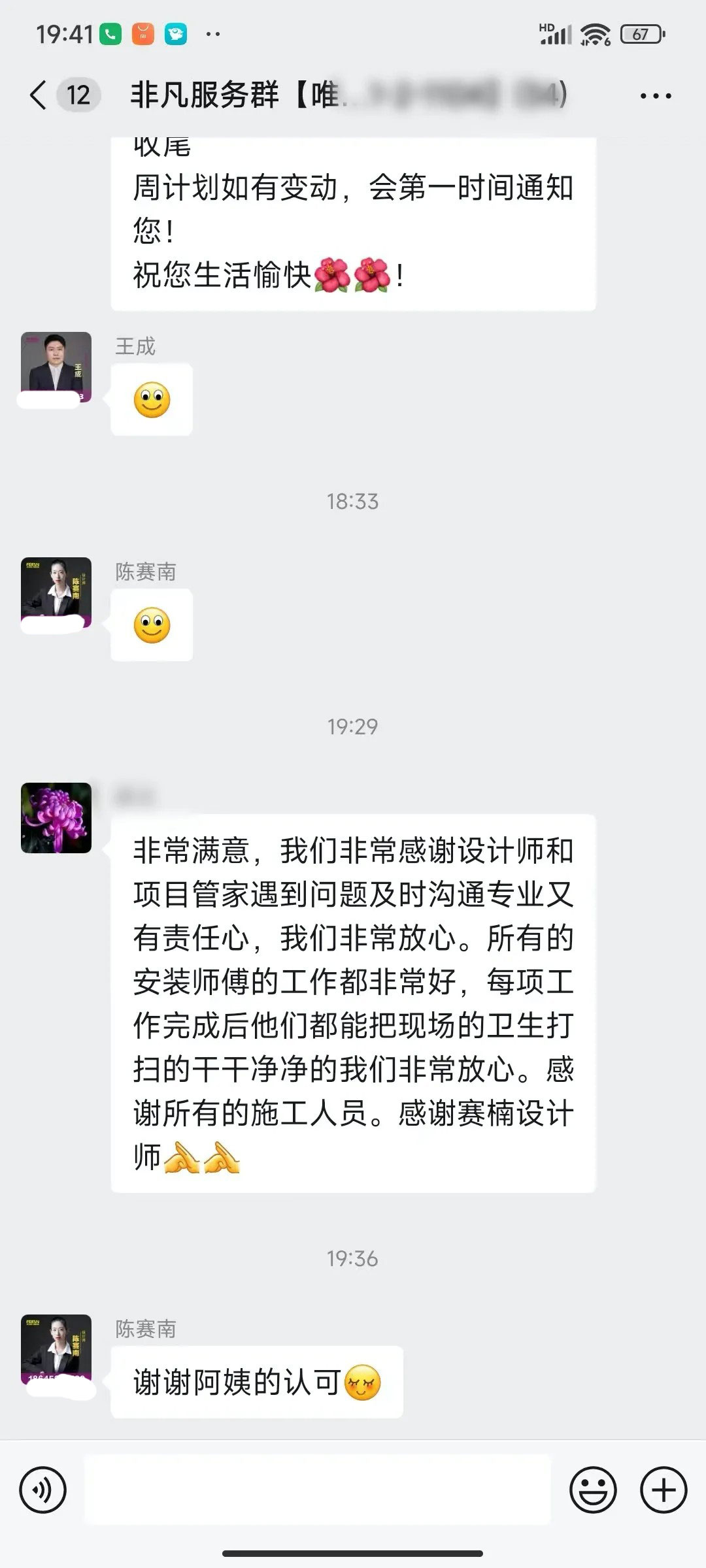Go back to the chat list
The height and width of the screenshot is (1568, 706).
[x=39, y=95]
